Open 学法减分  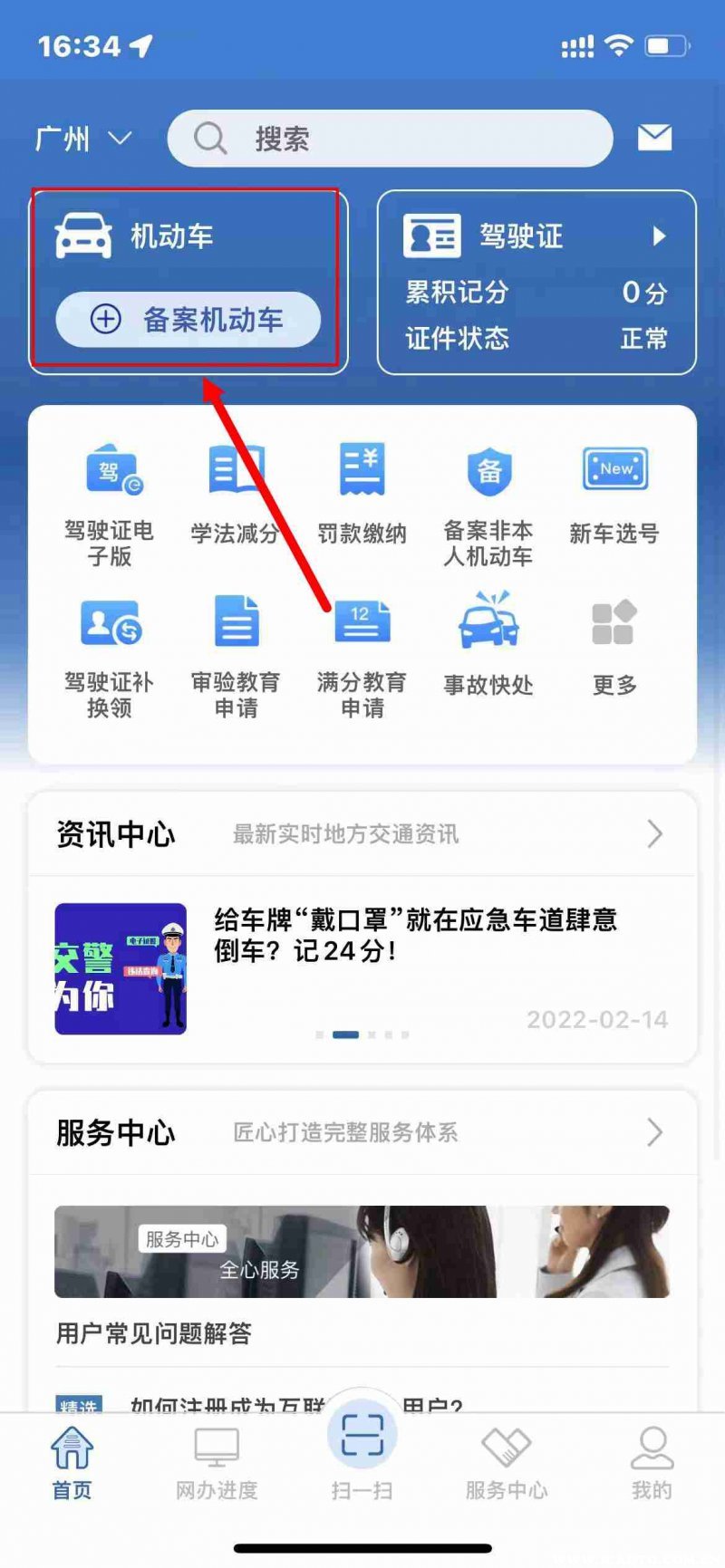tap(236, 496)
